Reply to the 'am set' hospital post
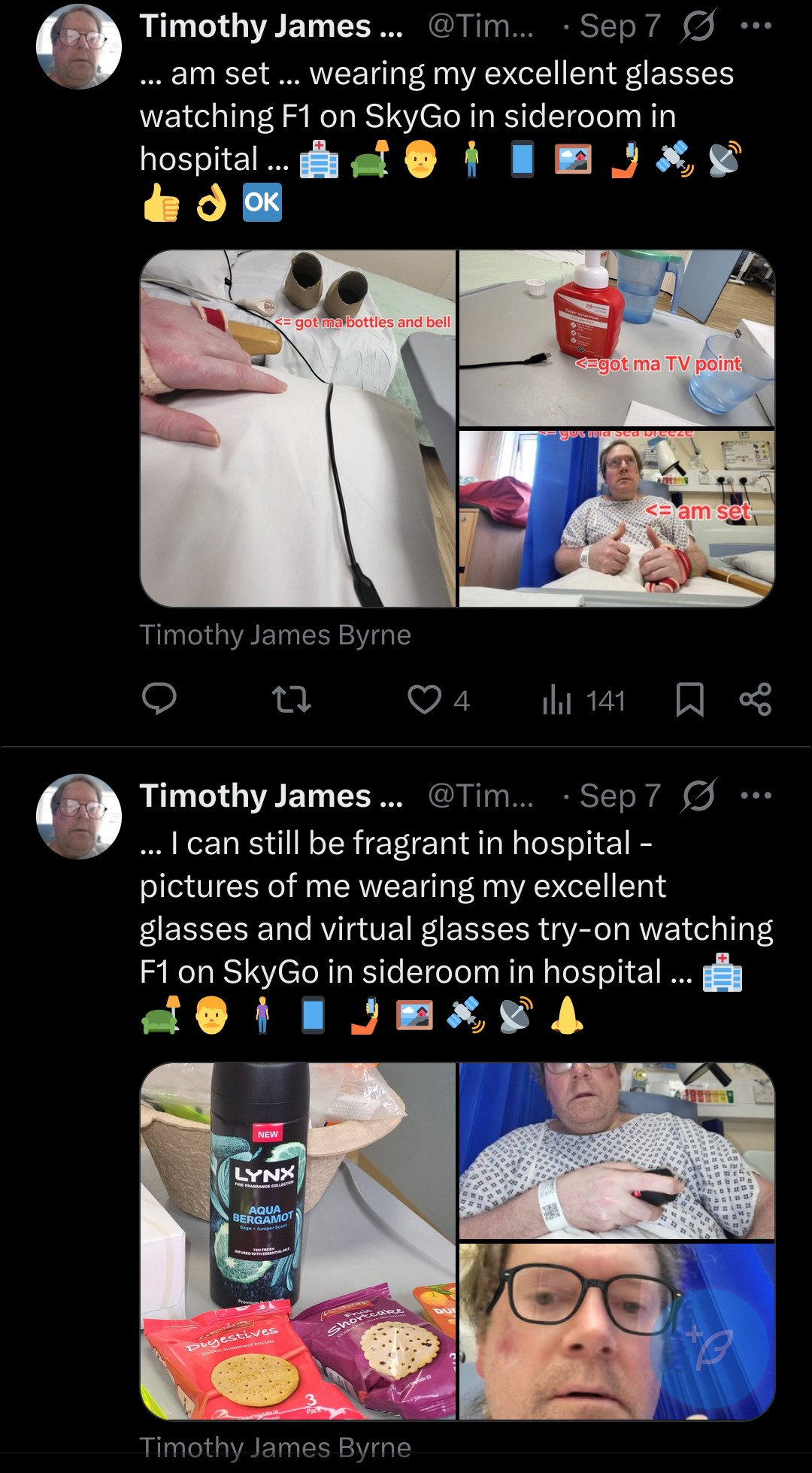The width and height of the screenshot is (812, 1473). pyautogui.click(x=159, y=699)
